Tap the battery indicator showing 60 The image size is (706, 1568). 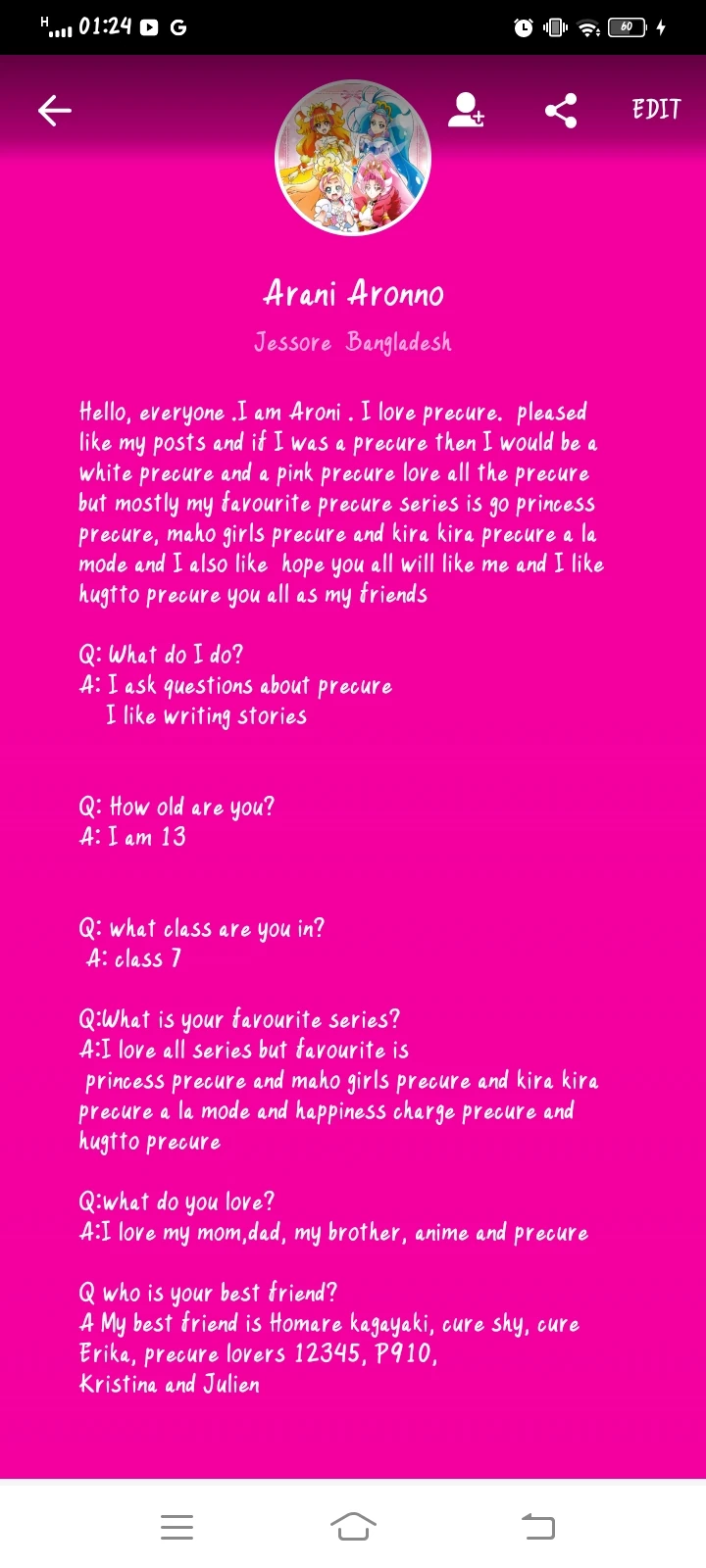(x=628, y=26)
